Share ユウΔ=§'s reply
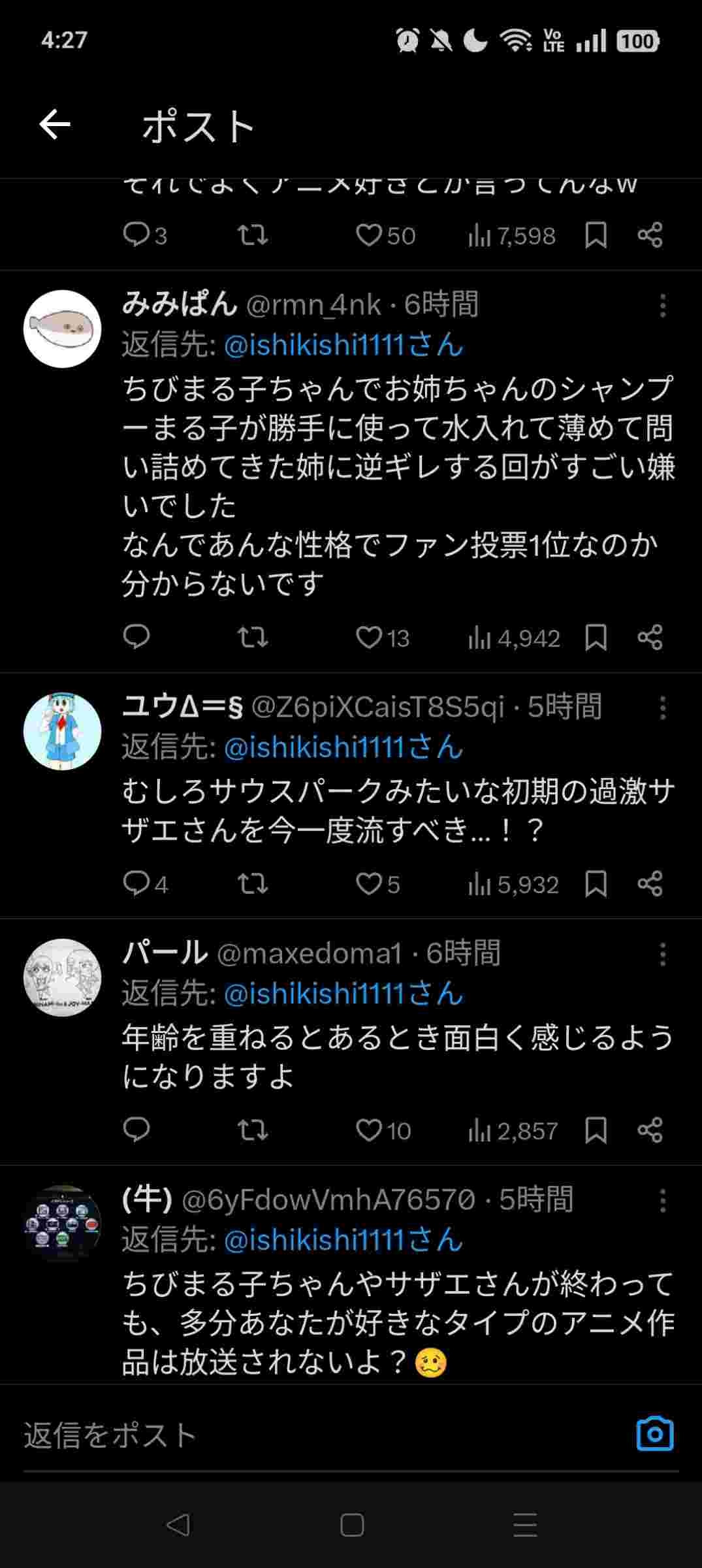The height and width of the screenshot is (1568, 702). pyautogui.click(x=650, y=884)
